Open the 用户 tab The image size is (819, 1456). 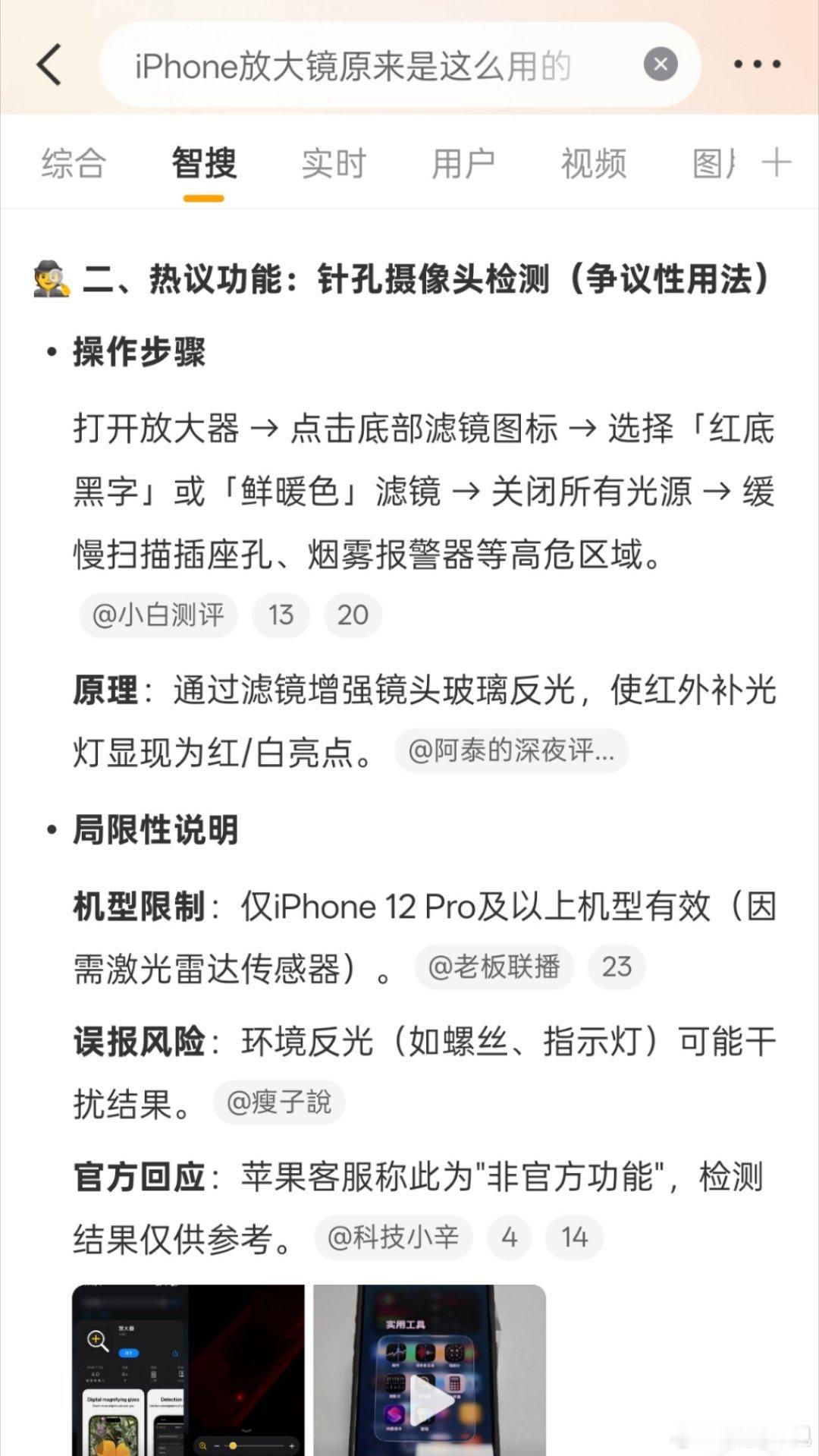[x=463, y=162]
